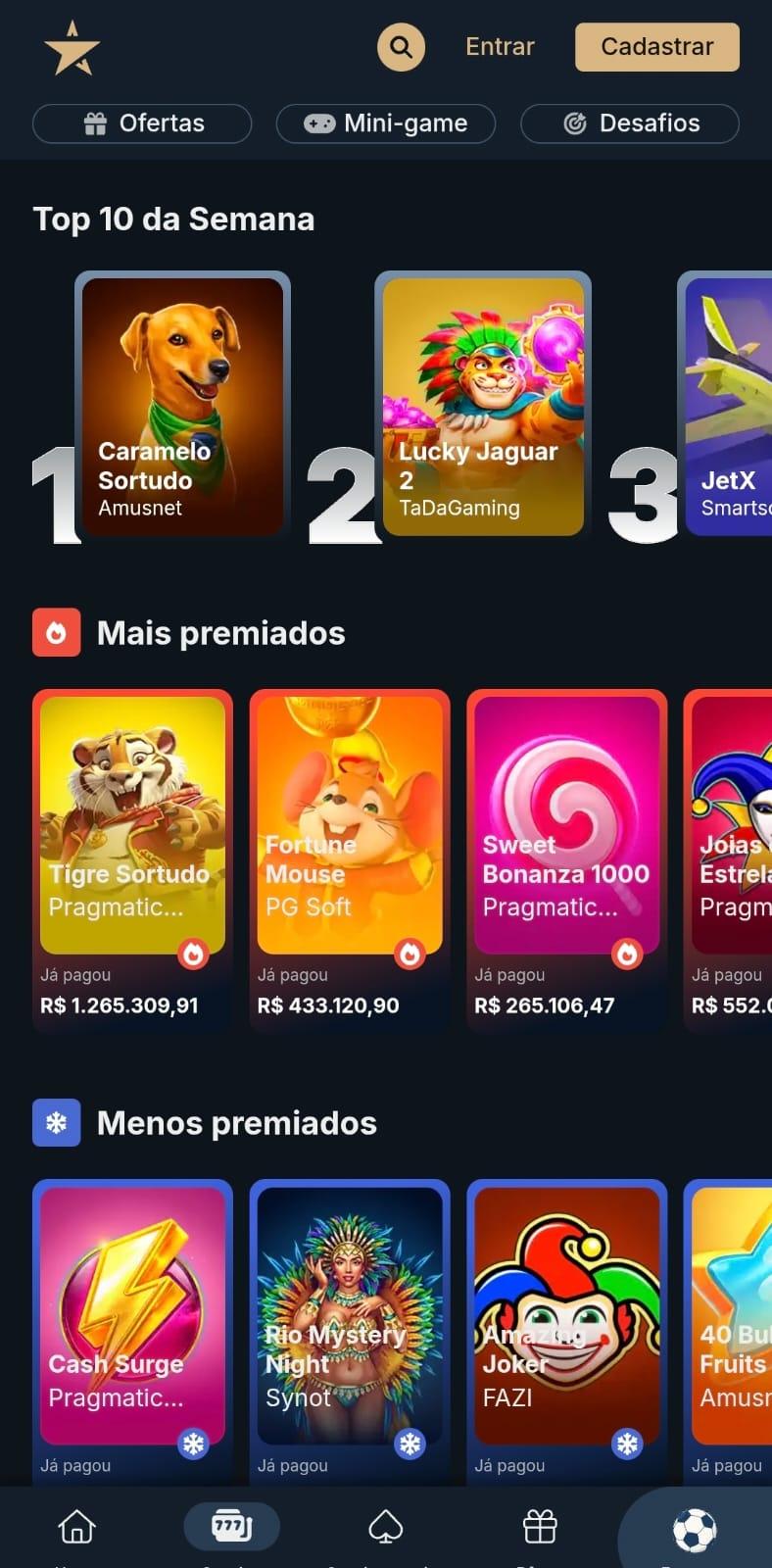The image size is (772, 1568).
Task: Open the casino spade icon in bottom bar
Action: pyautogui.click(x=386, y=1526)
